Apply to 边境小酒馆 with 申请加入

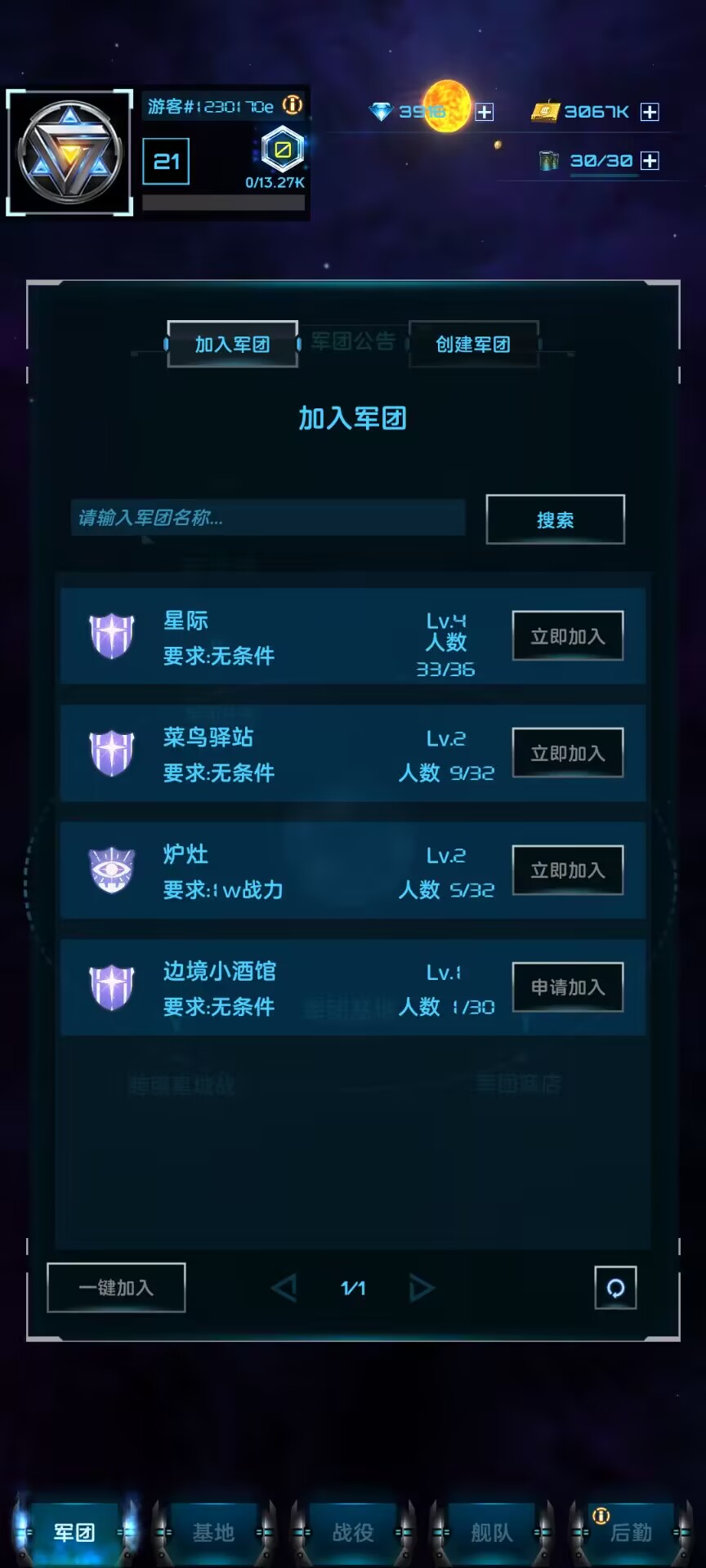tap(567, 987)
